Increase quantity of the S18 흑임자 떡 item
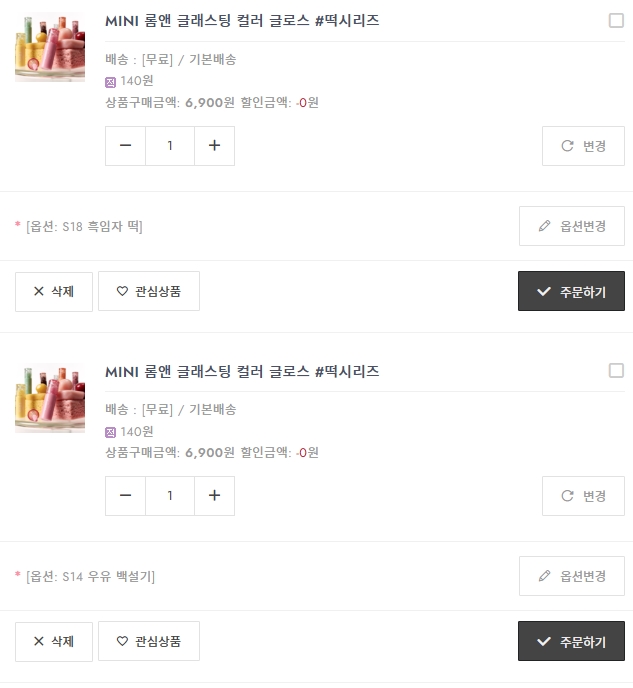This screenshot has height=688, width=633. [214, 146]
